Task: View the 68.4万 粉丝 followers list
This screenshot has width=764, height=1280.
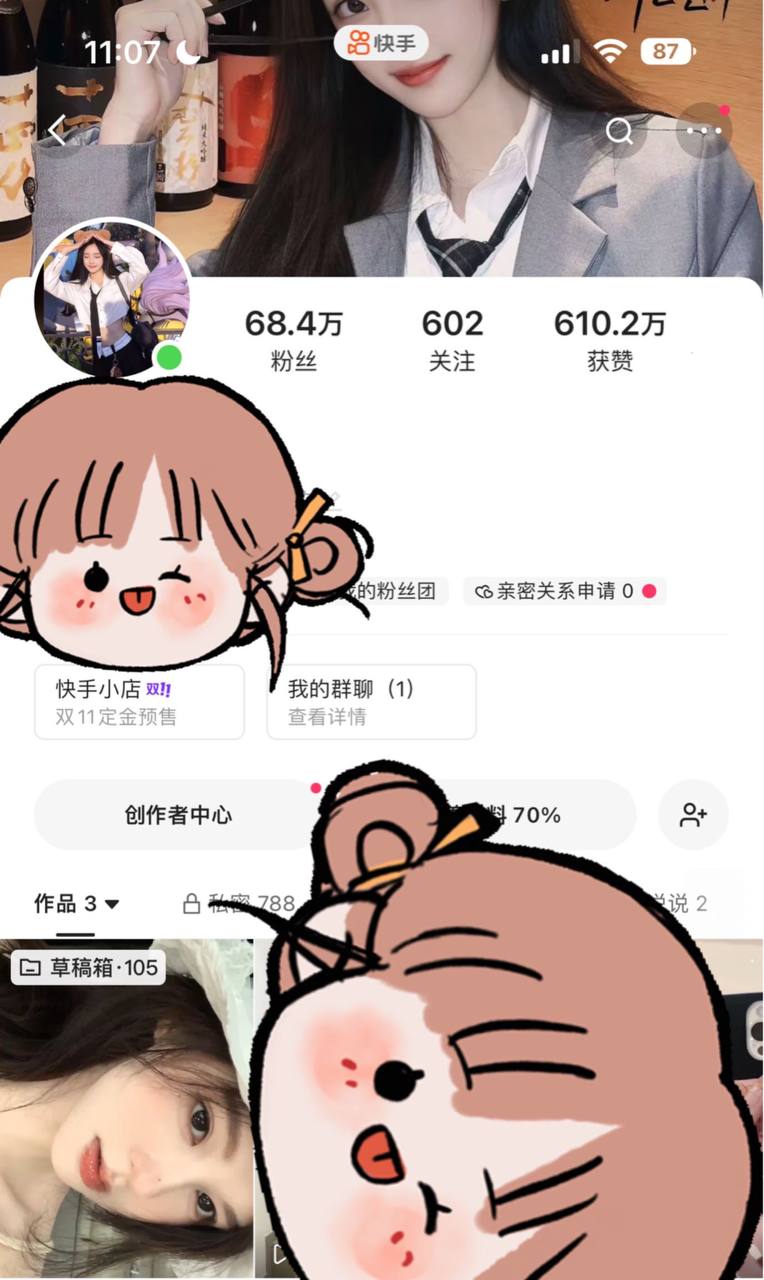Action: click(x=293, y=340)
